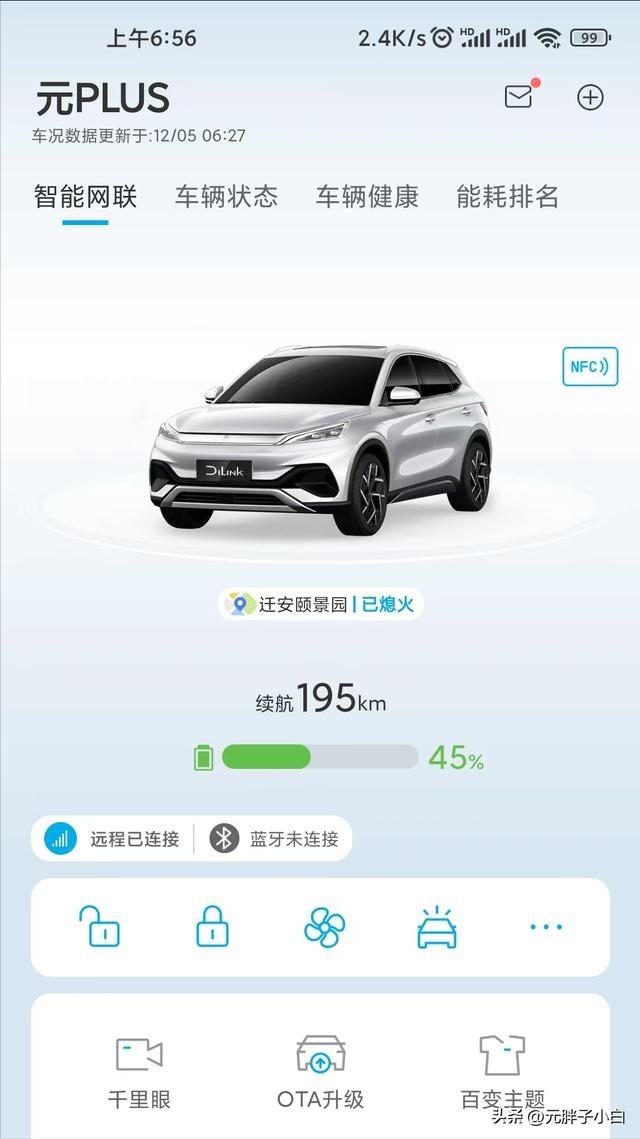Switch to the 车辆状态 tab
The height and width of the screenshot is (1139, 640).
(x=226, y=196)
